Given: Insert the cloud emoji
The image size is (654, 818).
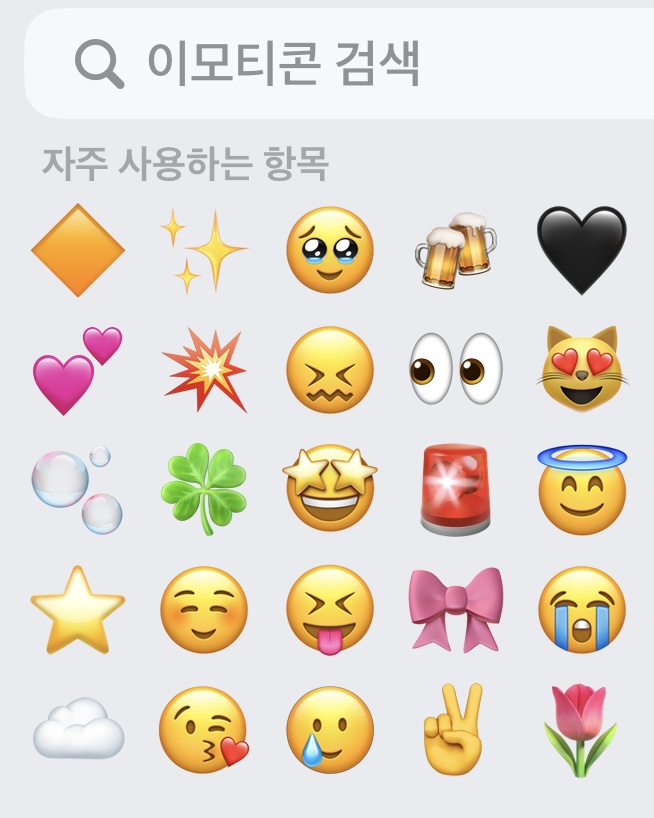Looking at the screenshot, I should tap(77, 728).
